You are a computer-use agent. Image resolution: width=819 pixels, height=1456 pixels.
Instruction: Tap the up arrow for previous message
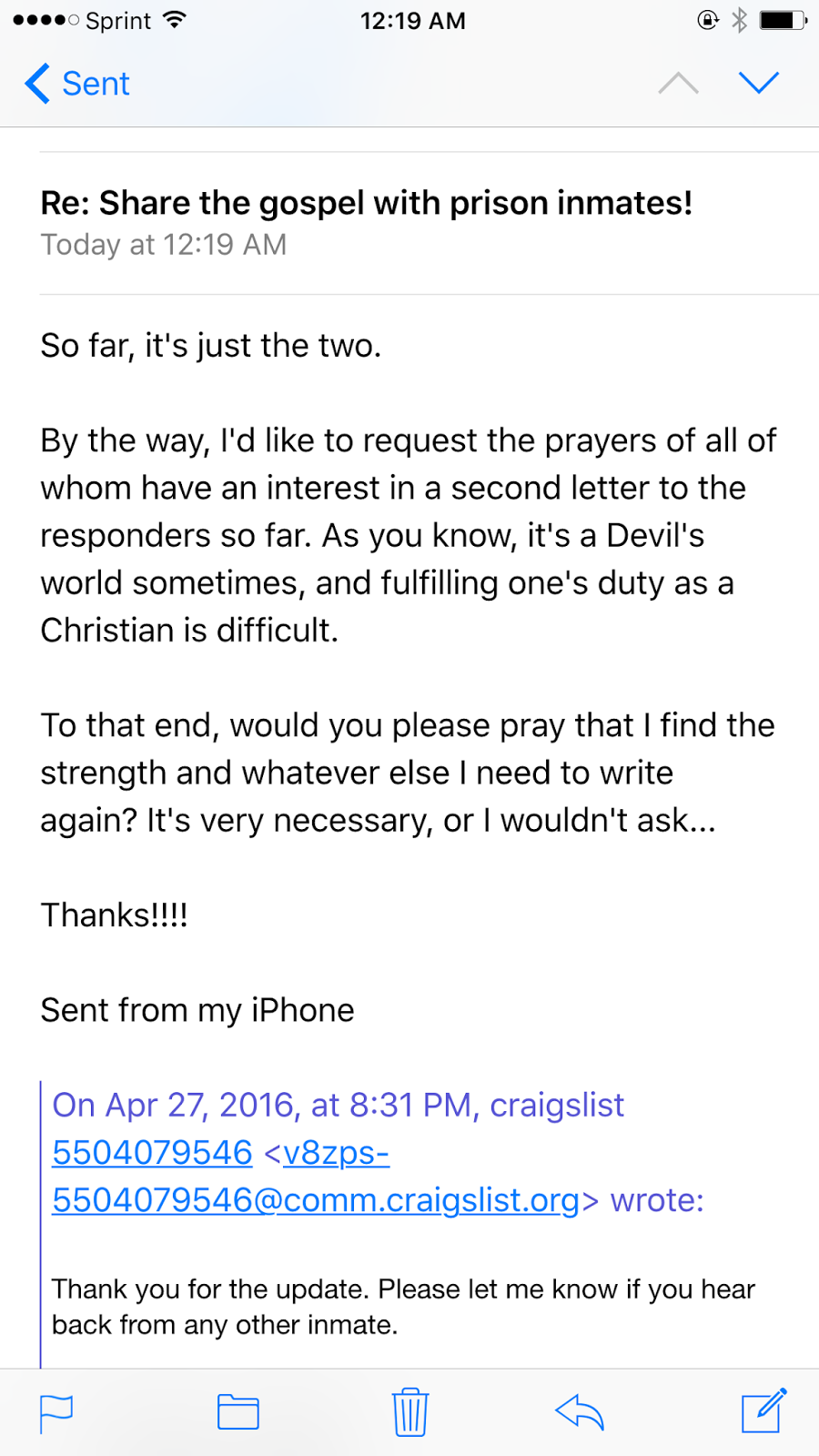(x=678, y=83)
